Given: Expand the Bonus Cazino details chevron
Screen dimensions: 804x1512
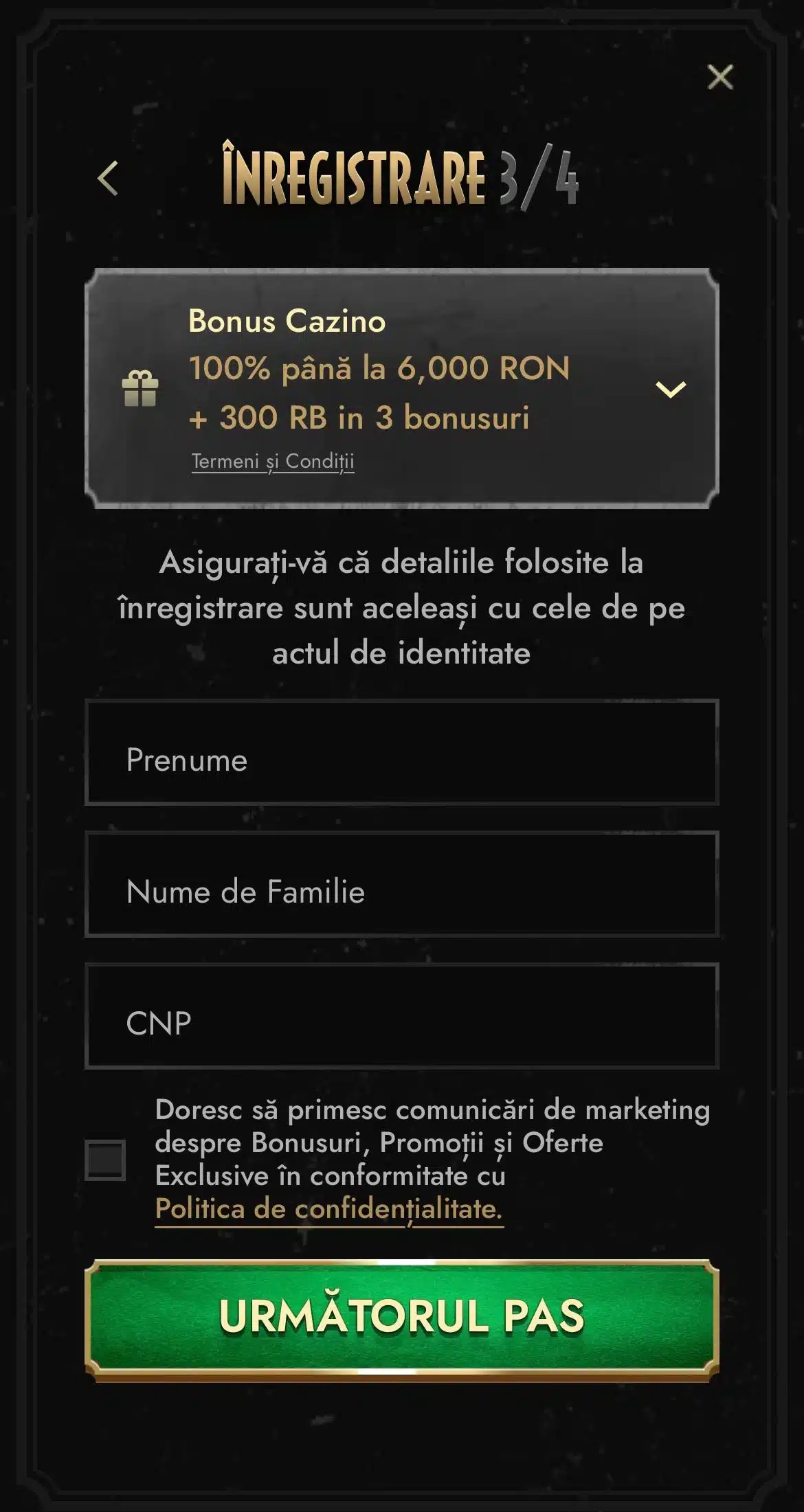Looking at the screenshot, I should pos(670,390).
